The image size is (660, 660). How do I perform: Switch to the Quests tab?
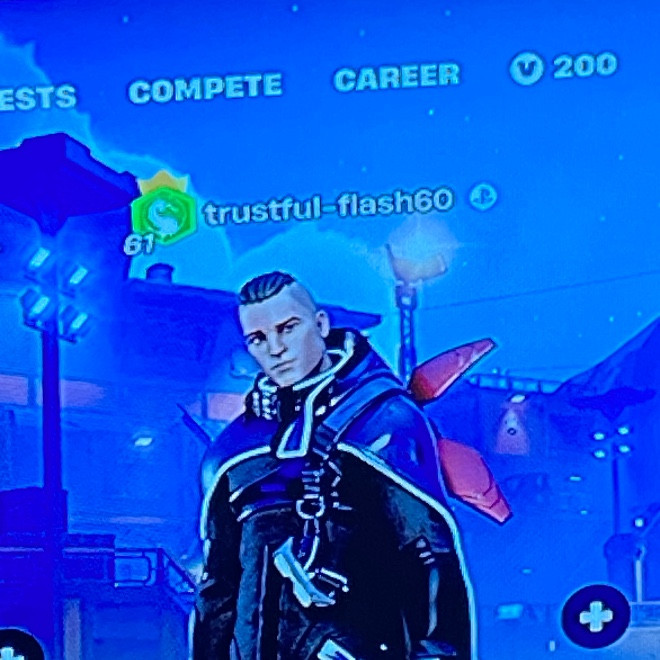tap(38, 98)
